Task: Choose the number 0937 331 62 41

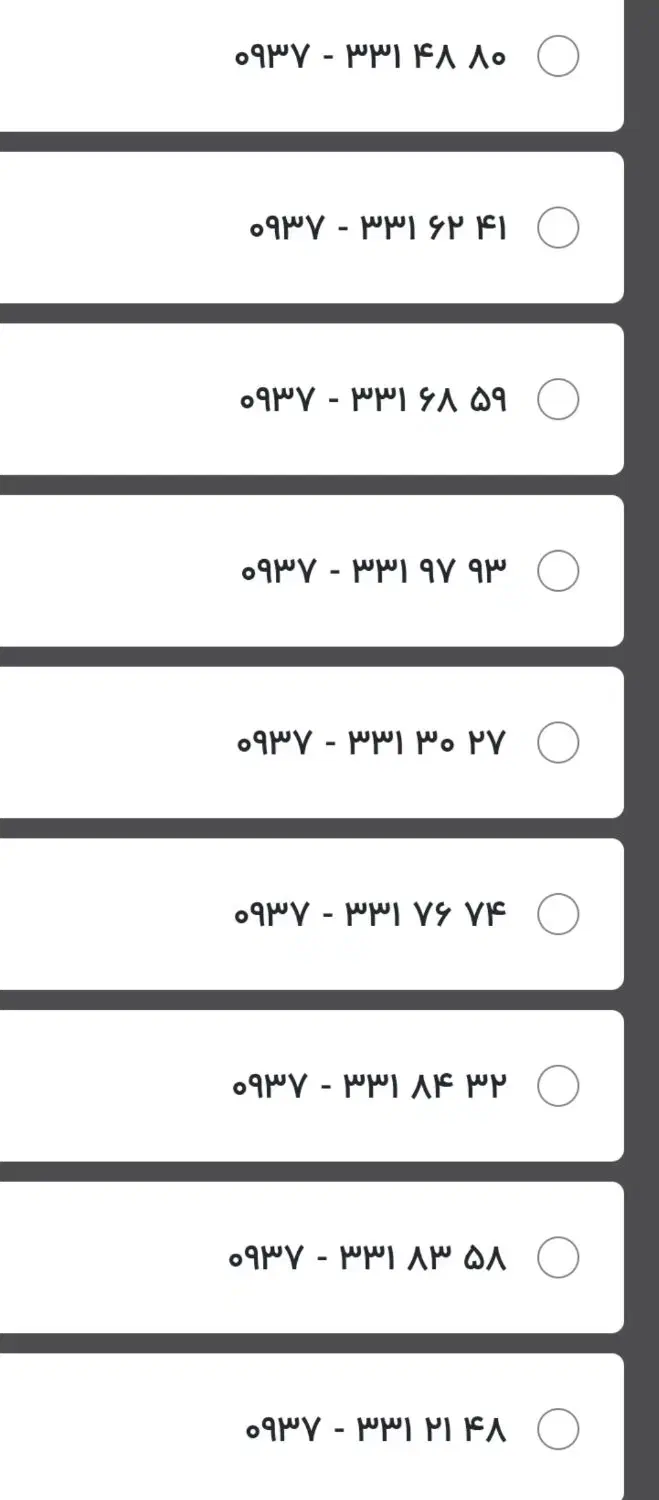Action: (558, 228)
